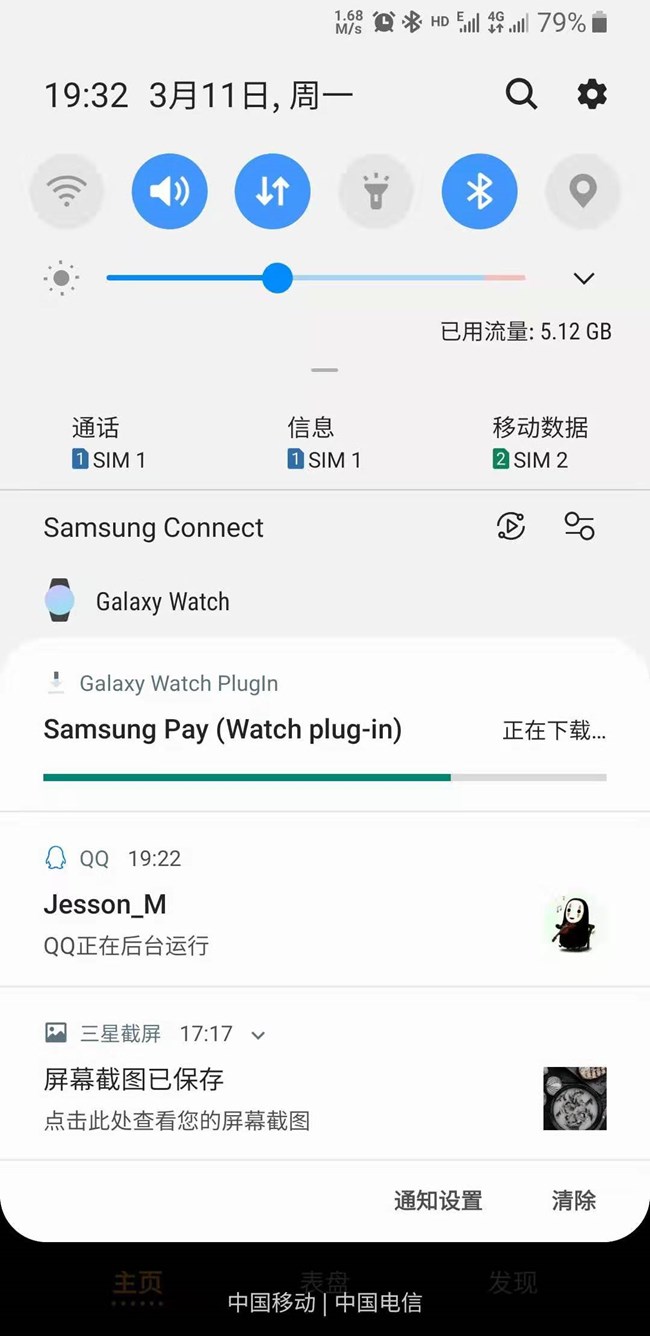Turn on Wi-Fi quick toggle
Viewport: 650px width, 1336px height.
66,190
